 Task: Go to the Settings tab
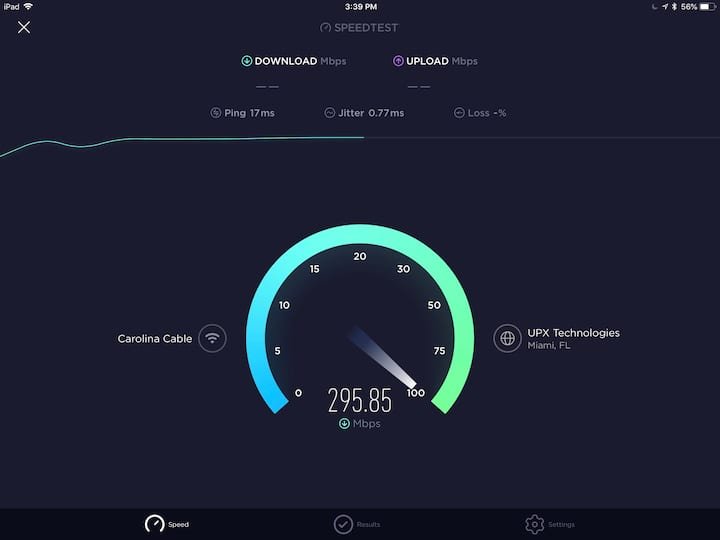point(549,524)
